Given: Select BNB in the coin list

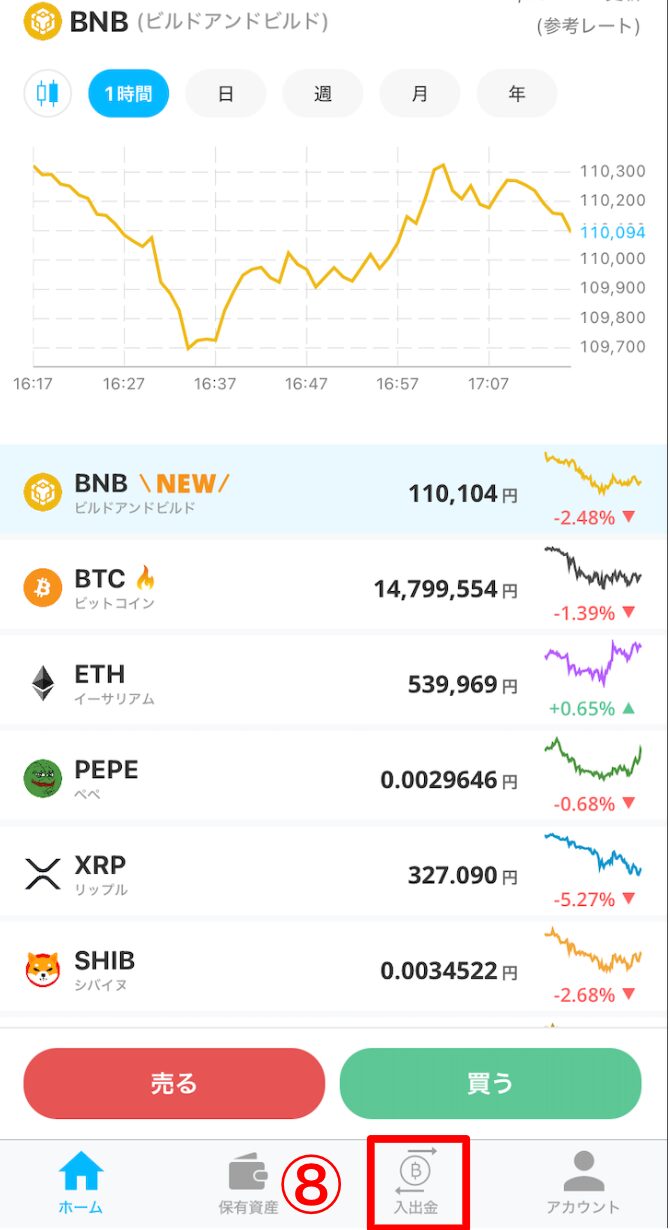Looking at the screenshot, I should tap(334, 490).
